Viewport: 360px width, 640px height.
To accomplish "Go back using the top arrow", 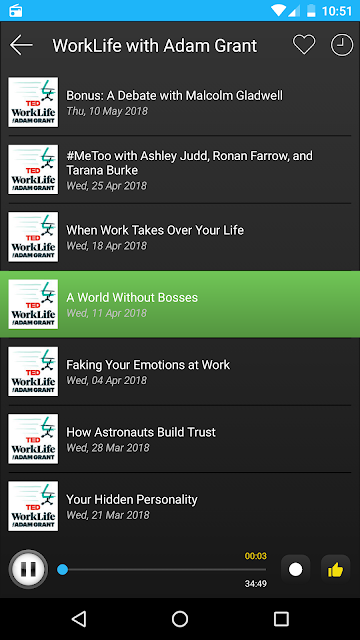I will click(x=21, y=45).
